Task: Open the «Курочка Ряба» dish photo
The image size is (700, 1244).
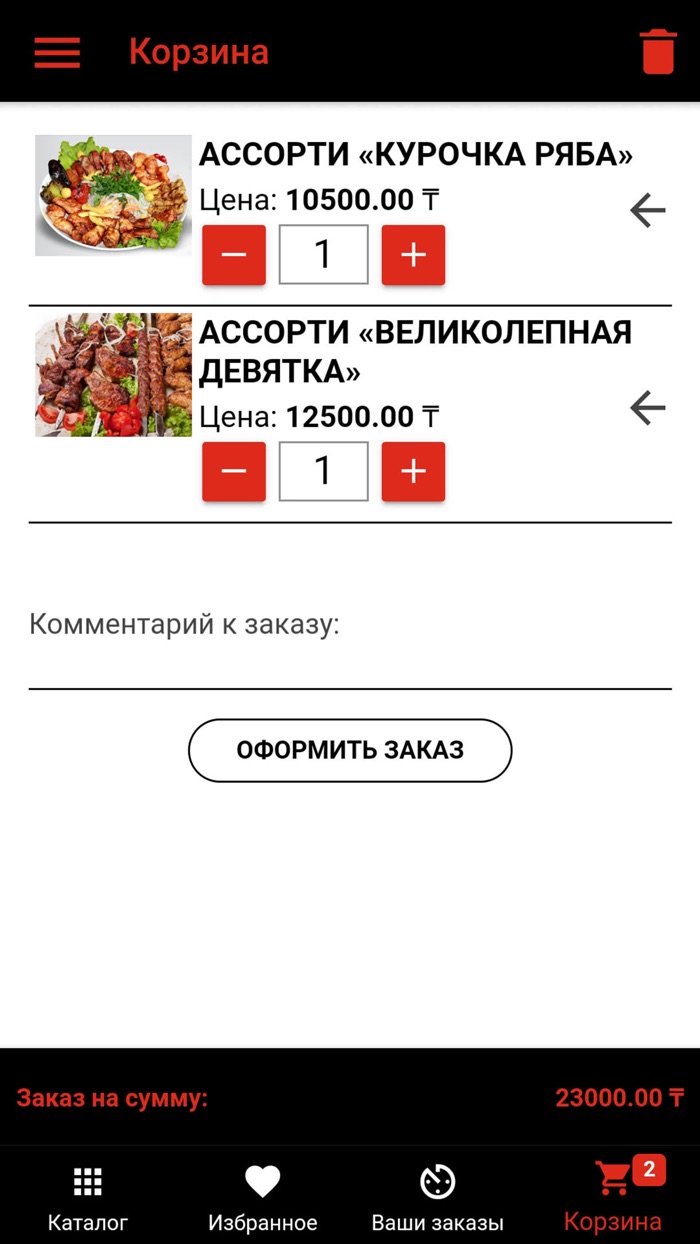Action: [113, 196]
